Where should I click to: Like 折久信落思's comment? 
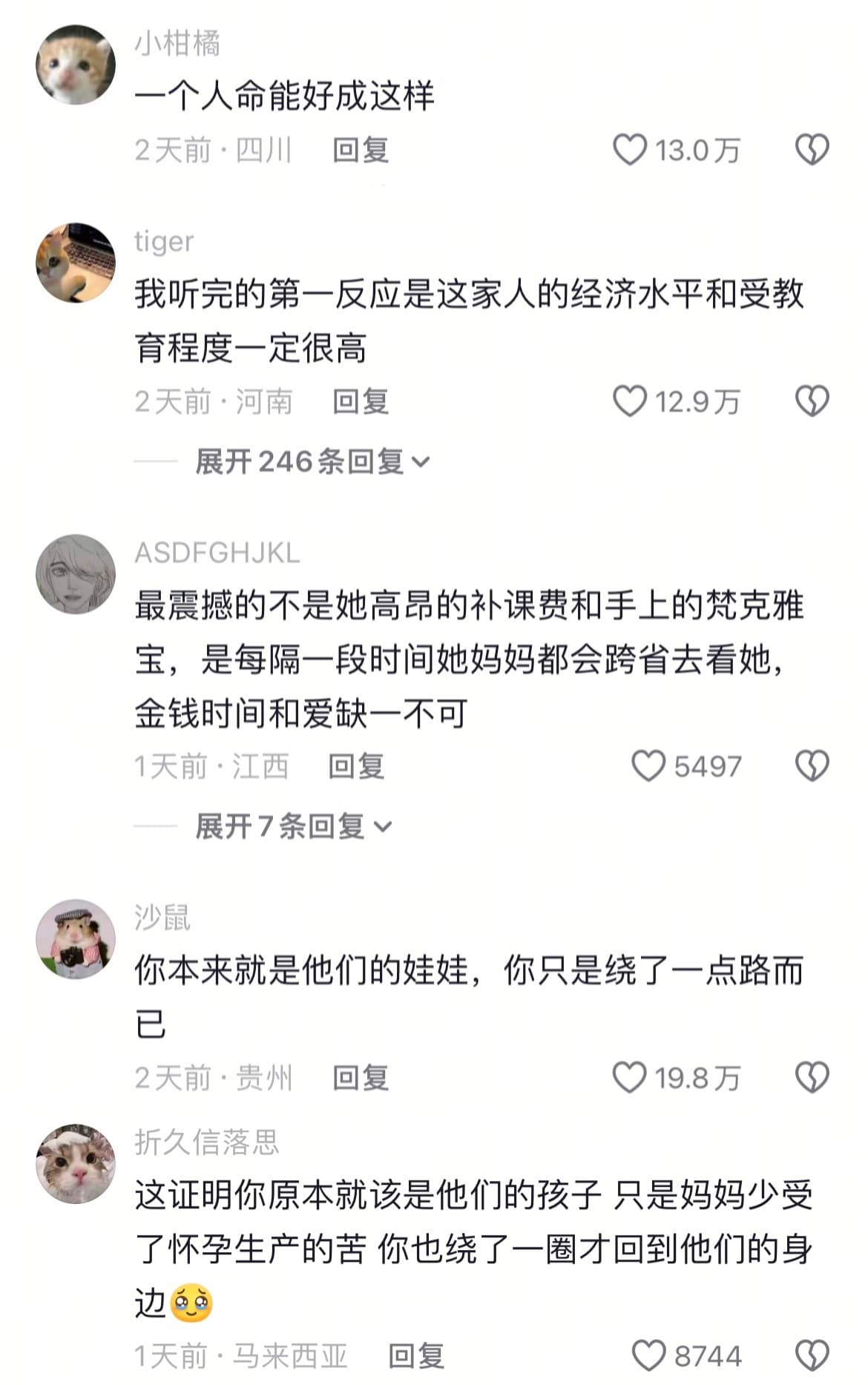648,1356
